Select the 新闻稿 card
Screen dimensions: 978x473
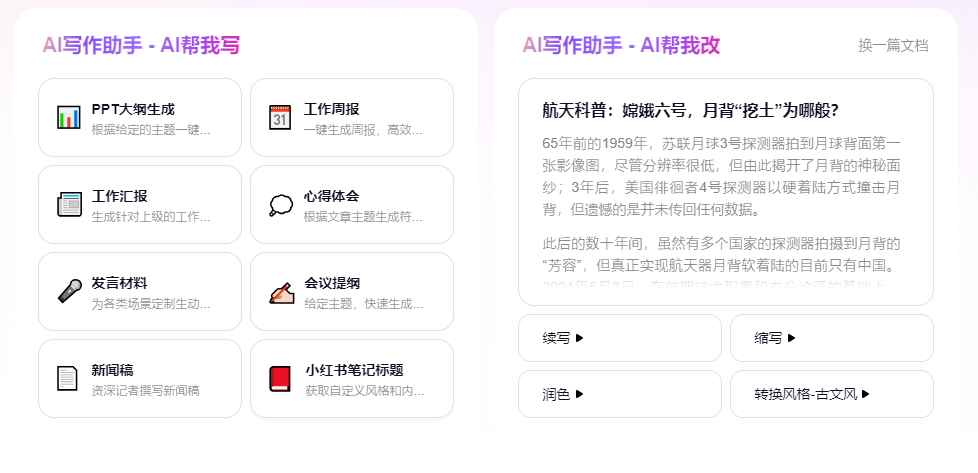140,379
